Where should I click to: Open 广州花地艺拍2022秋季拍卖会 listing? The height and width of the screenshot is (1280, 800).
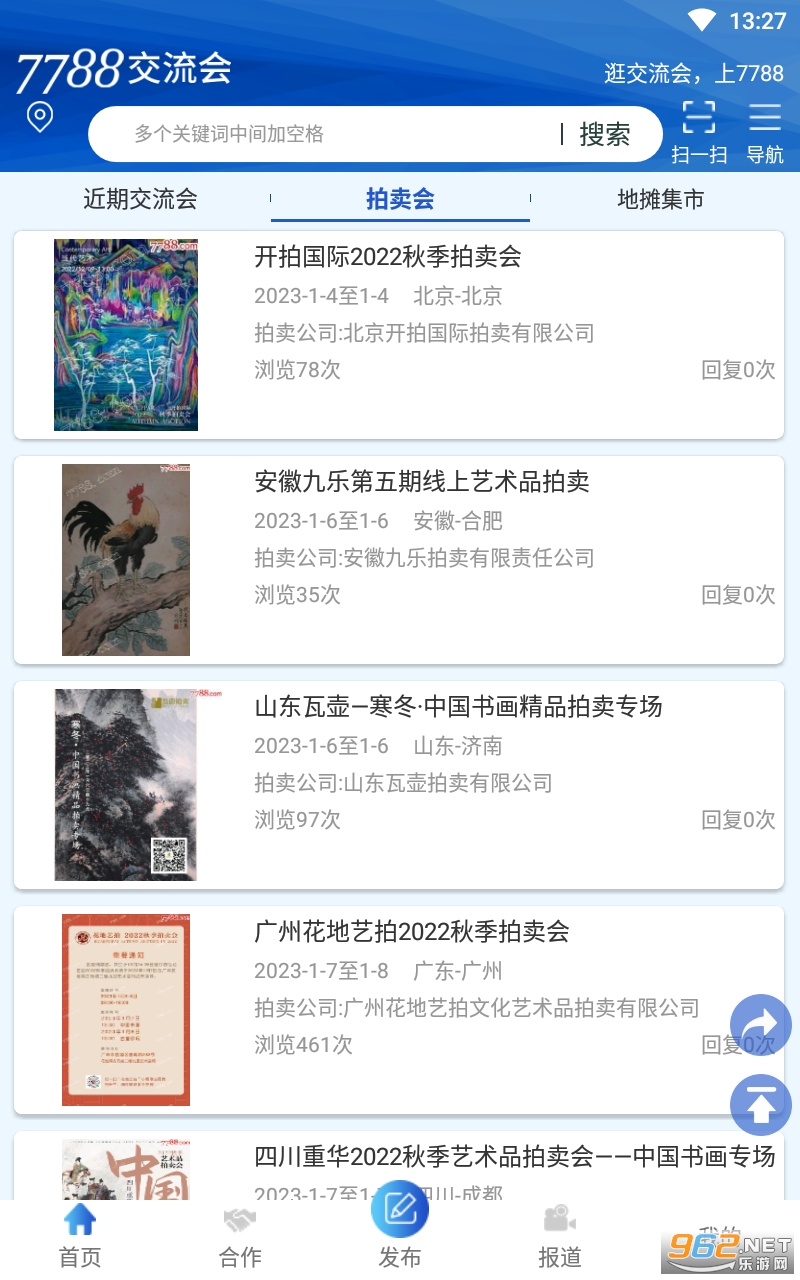412,932
